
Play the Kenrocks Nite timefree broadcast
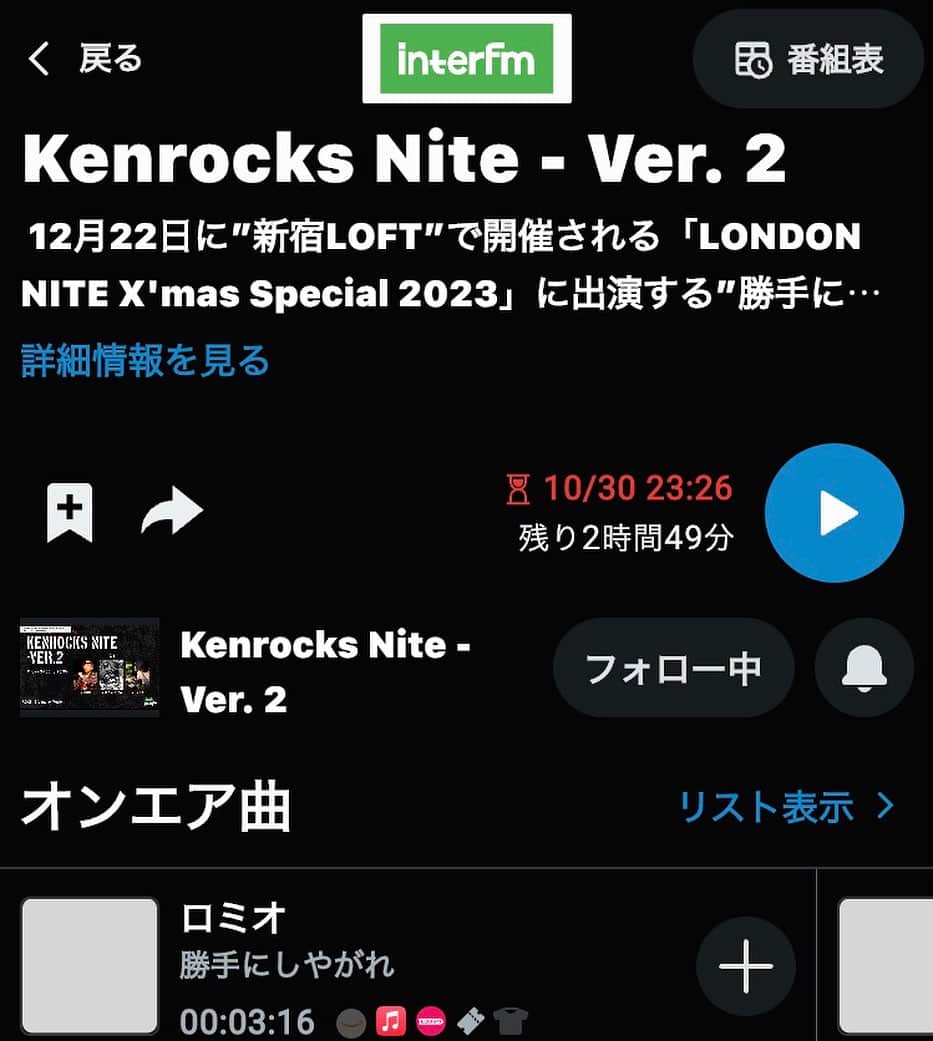[x=834, y=513]
